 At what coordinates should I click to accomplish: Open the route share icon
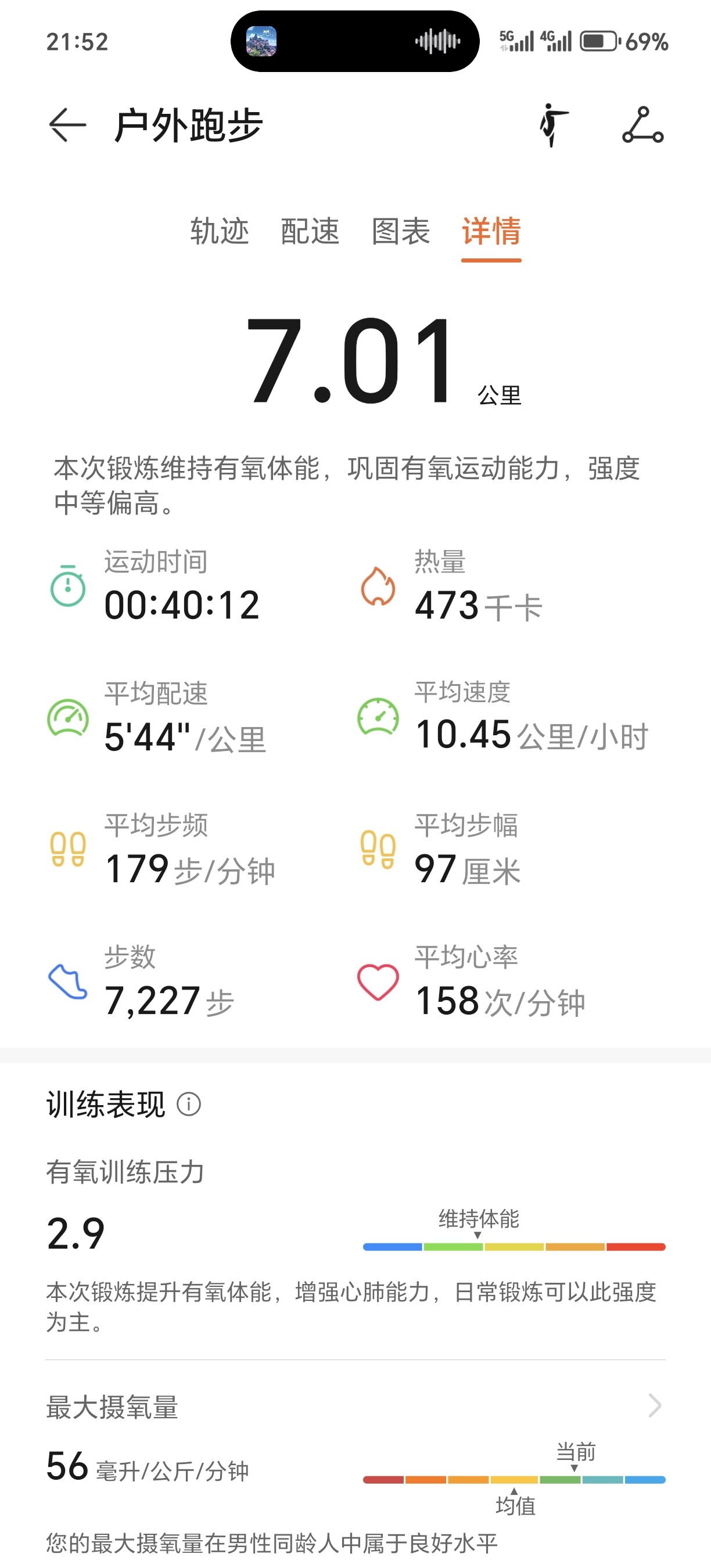[643, 125]
